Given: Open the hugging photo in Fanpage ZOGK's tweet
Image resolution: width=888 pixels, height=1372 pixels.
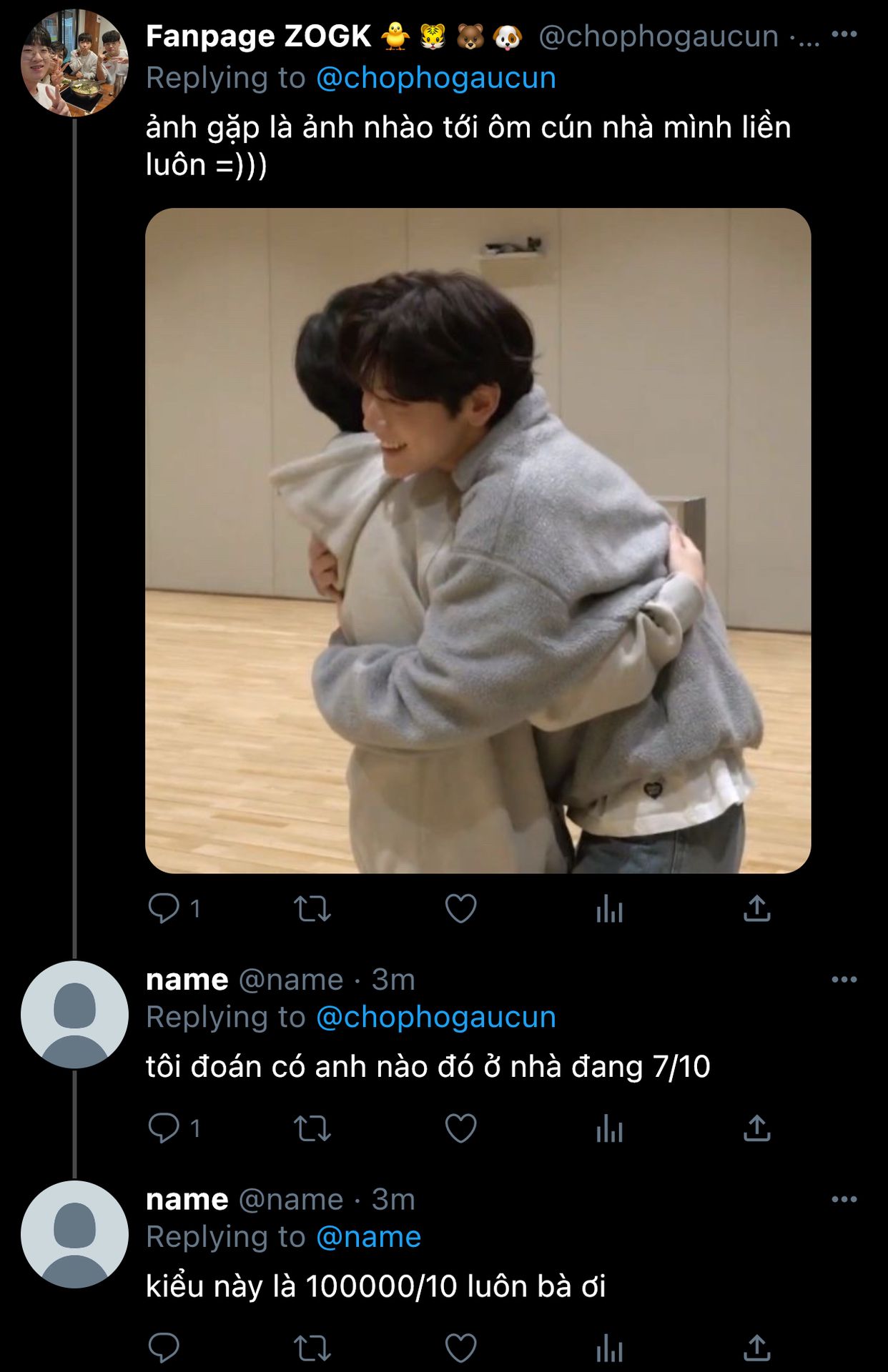Looking at the screenshot, I should point(478,540).
